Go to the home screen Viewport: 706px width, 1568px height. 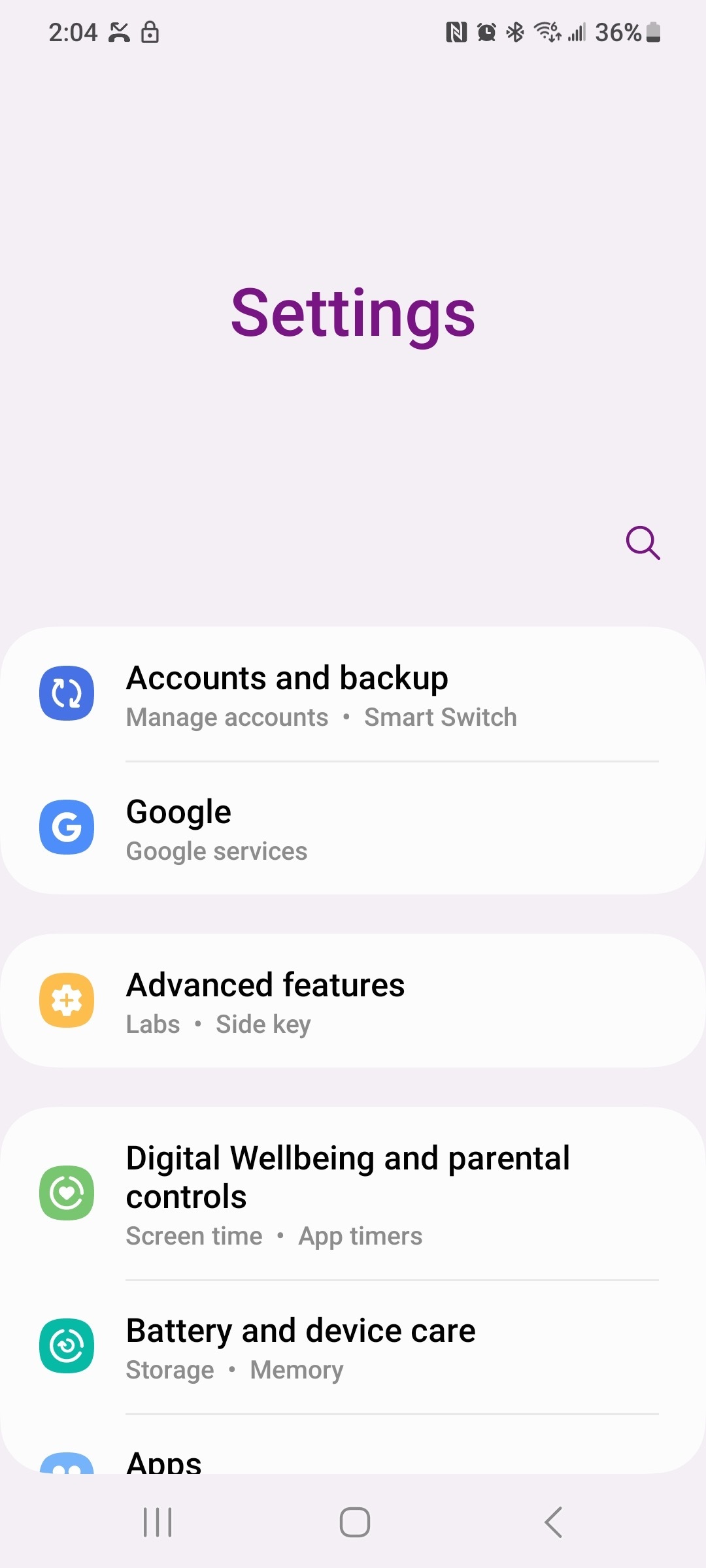(x=354, y=1522)
